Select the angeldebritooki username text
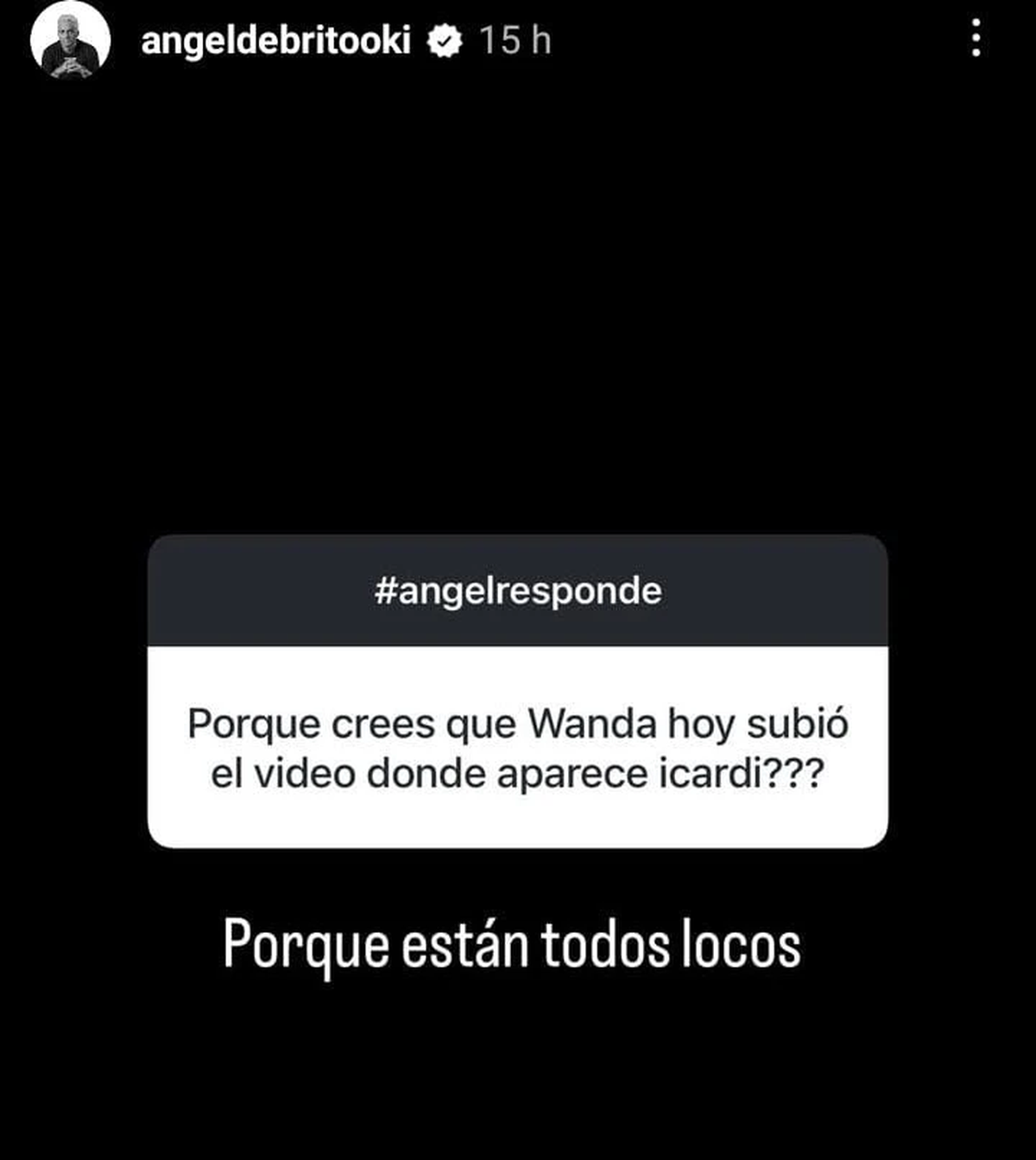The image size is (1036, 1160). click(x=276, y=39)
